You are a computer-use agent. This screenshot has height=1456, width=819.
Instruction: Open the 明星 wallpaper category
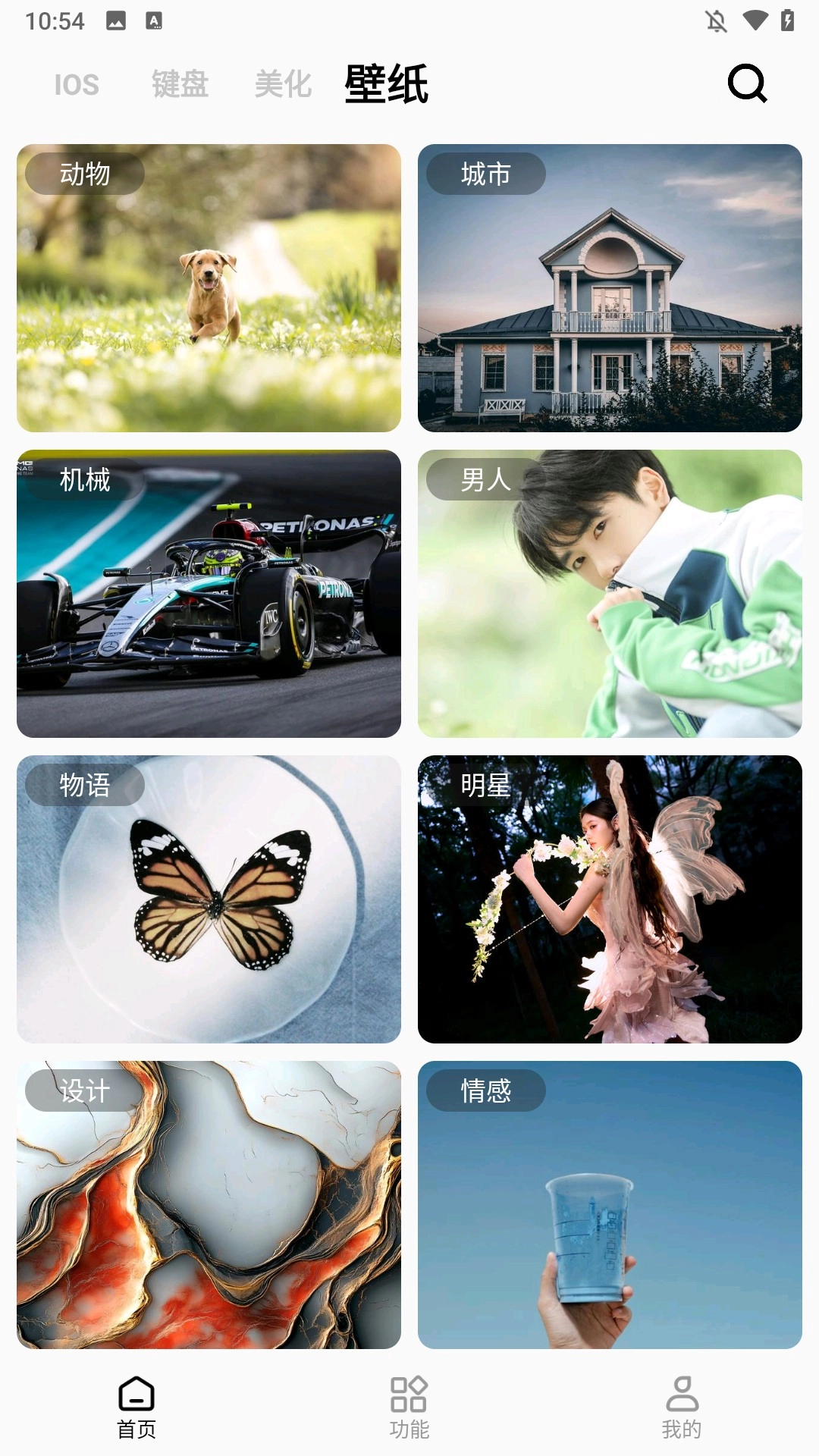coord(610,899)
